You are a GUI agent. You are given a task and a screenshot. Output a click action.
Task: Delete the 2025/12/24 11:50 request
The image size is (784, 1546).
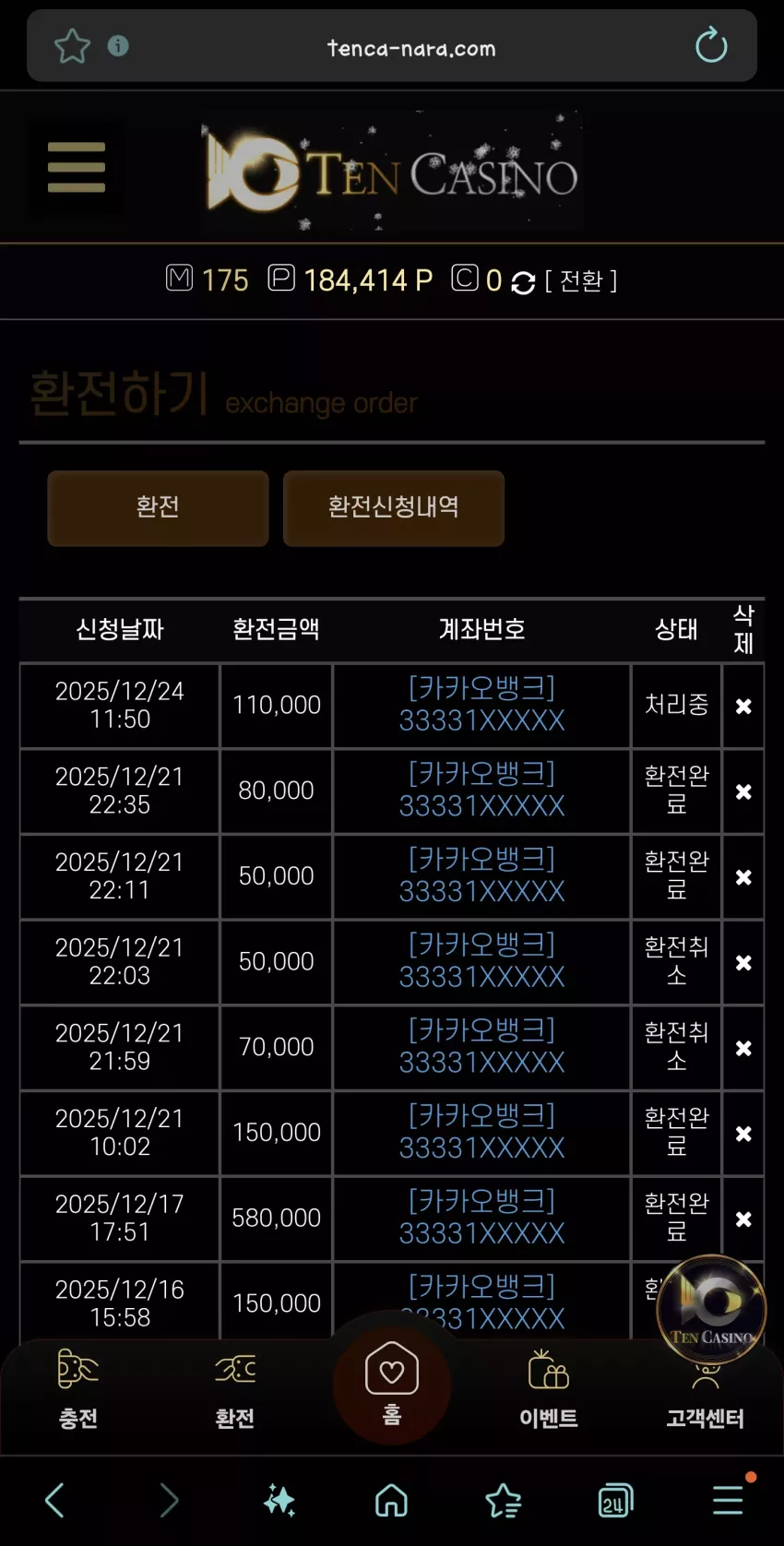743,706
